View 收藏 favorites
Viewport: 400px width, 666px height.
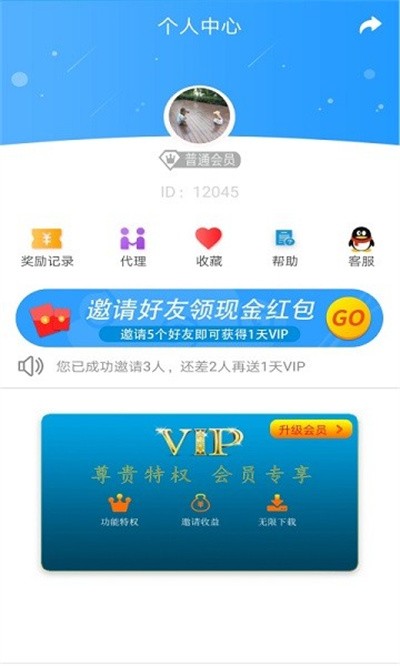pos(208,248)
